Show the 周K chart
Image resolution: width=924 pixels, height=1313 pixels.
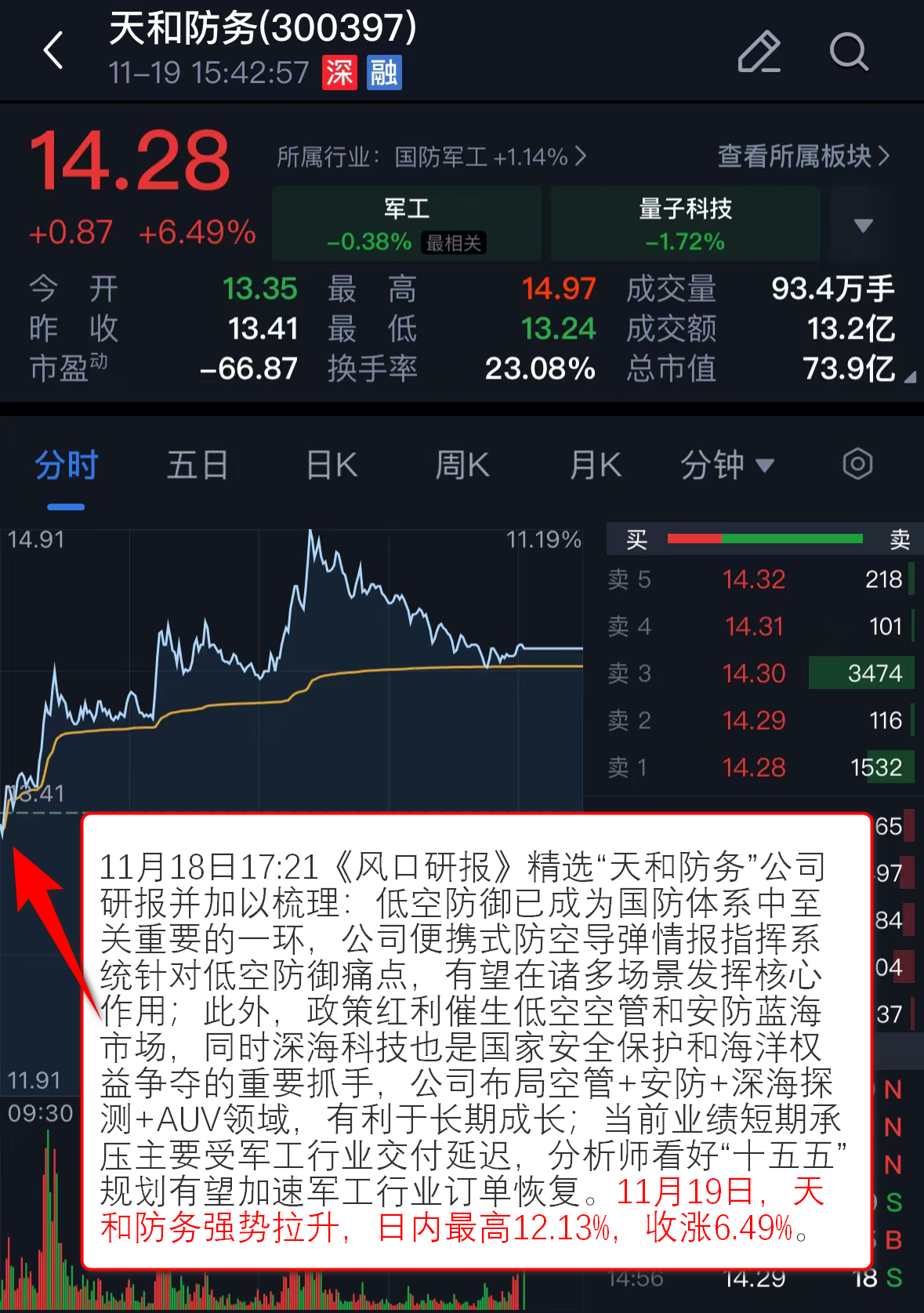(462, 466)
